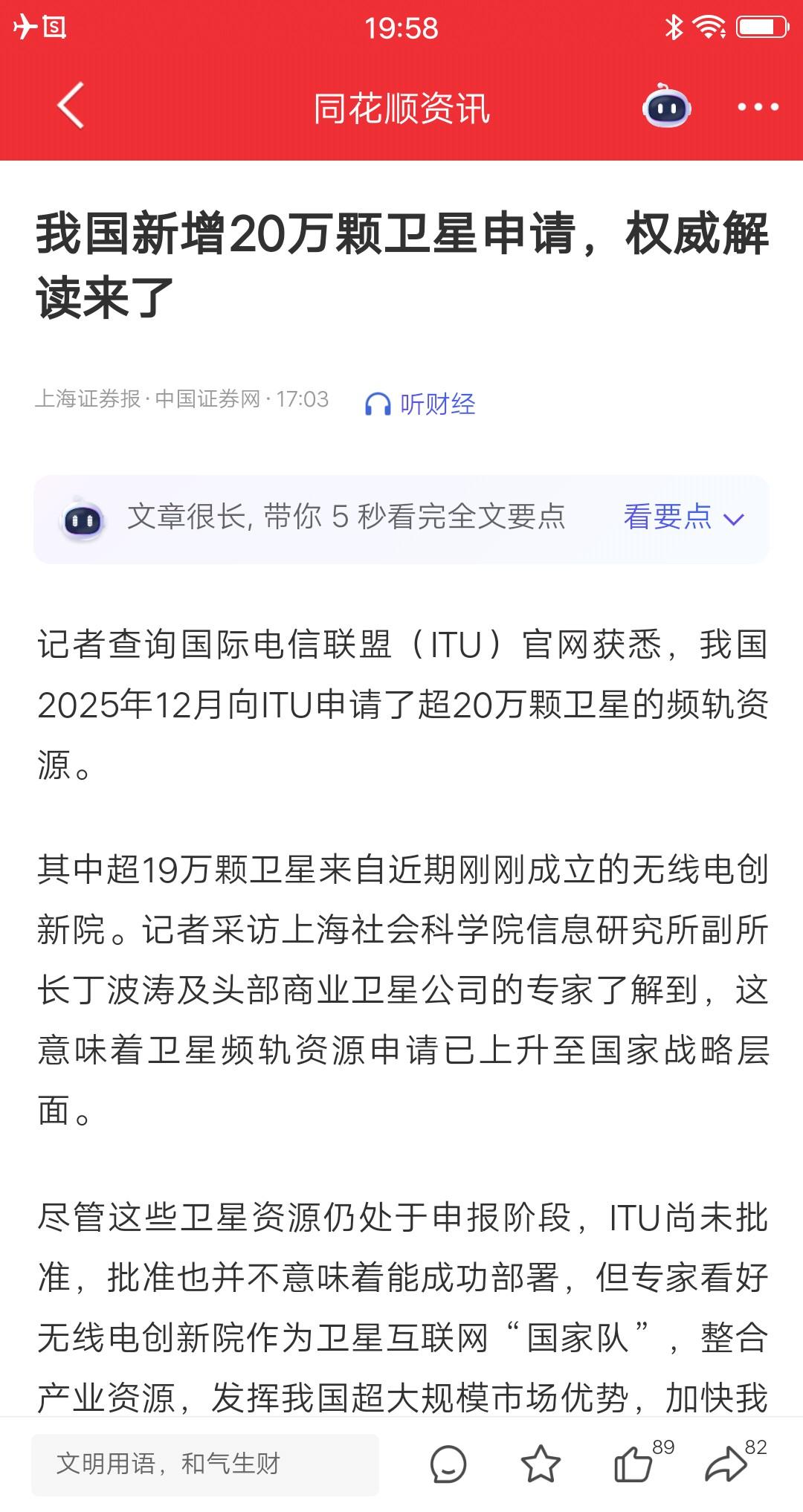803x1512 pixels.
Task: Select the 同花顺资讯 title bar label
Action: click(x=401, y=107)
